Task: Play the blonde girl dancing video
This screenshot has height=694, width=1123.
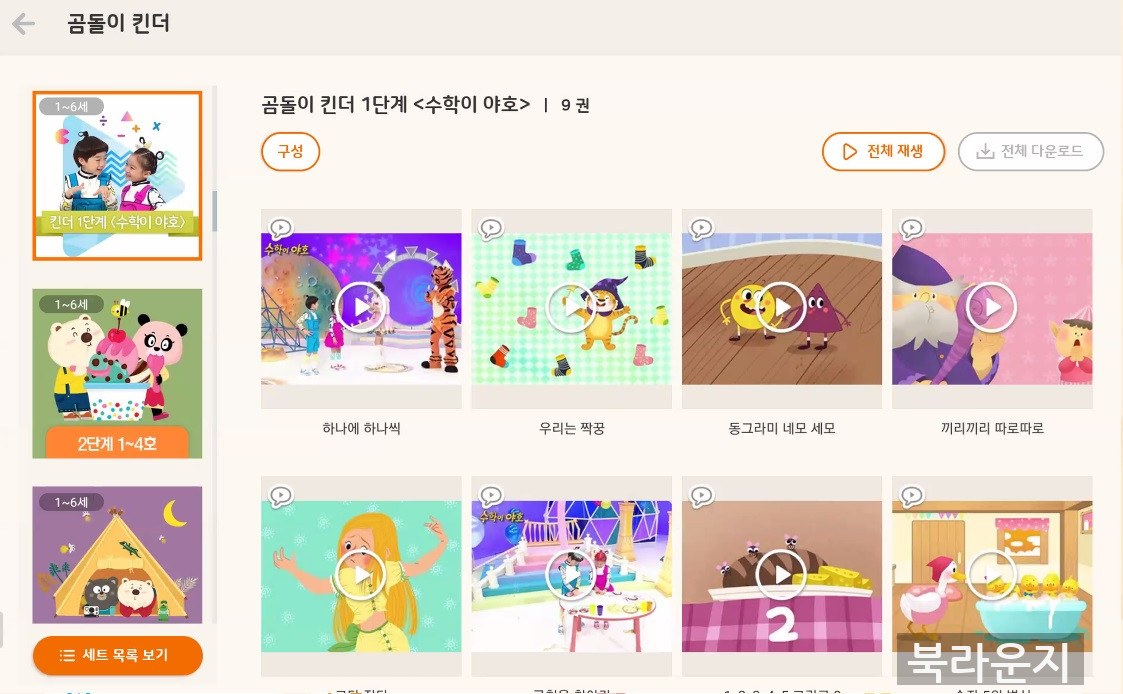Action: (361, 575)
